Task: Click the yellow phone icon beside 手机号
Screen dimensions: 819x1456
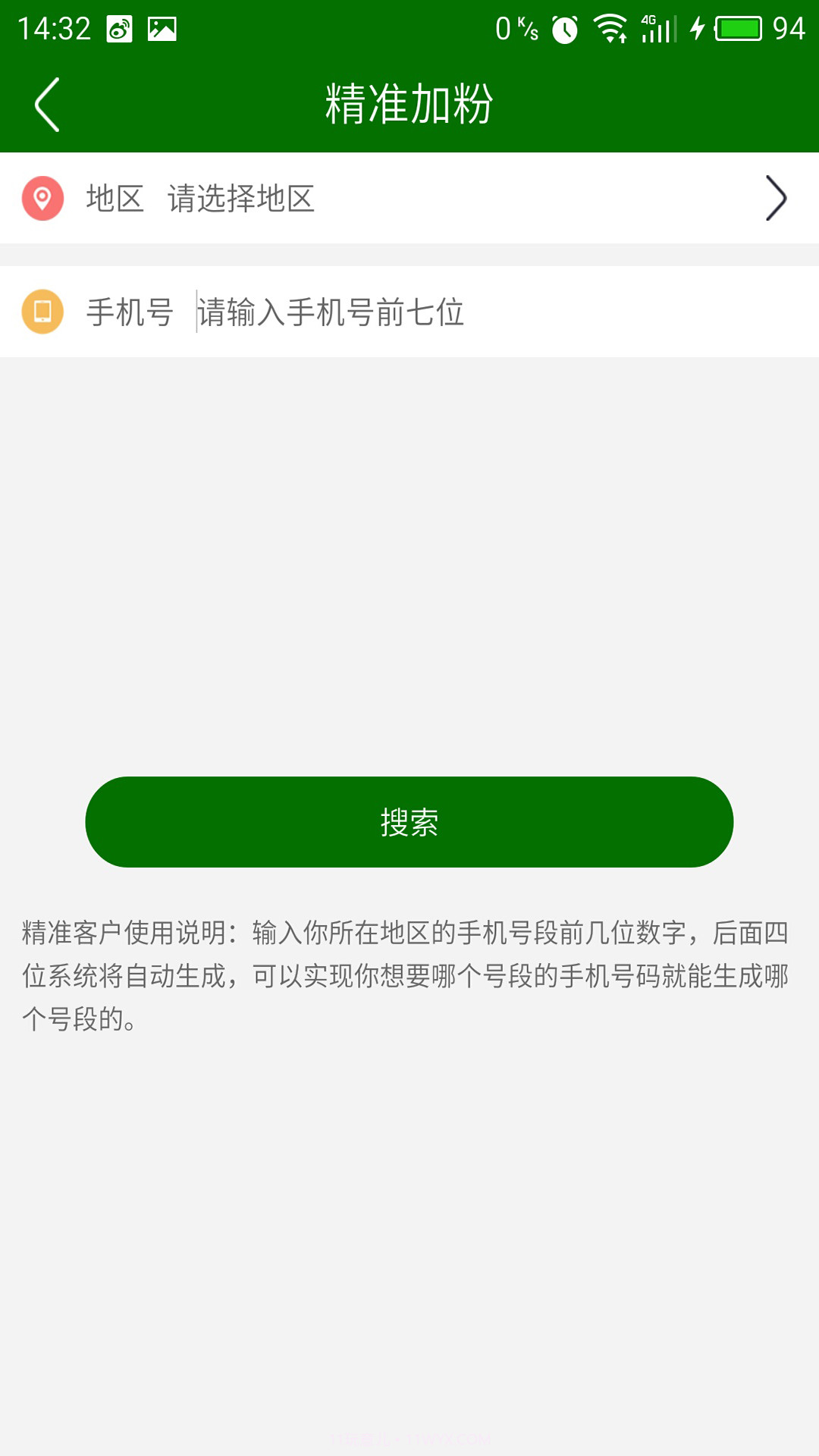Action: 43,311
